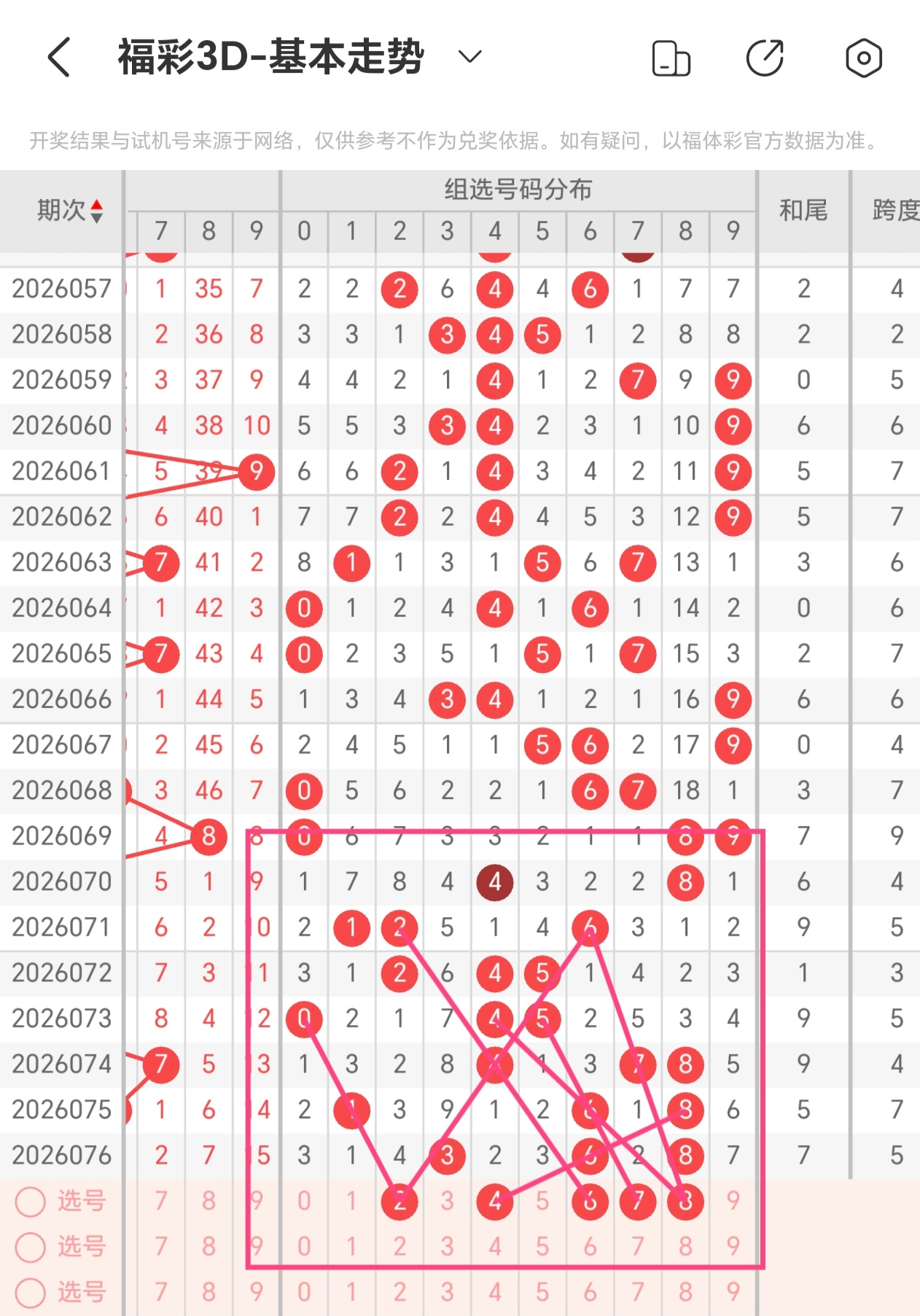
Task: Open the chart settings gear icon
Action: (863, 58)
